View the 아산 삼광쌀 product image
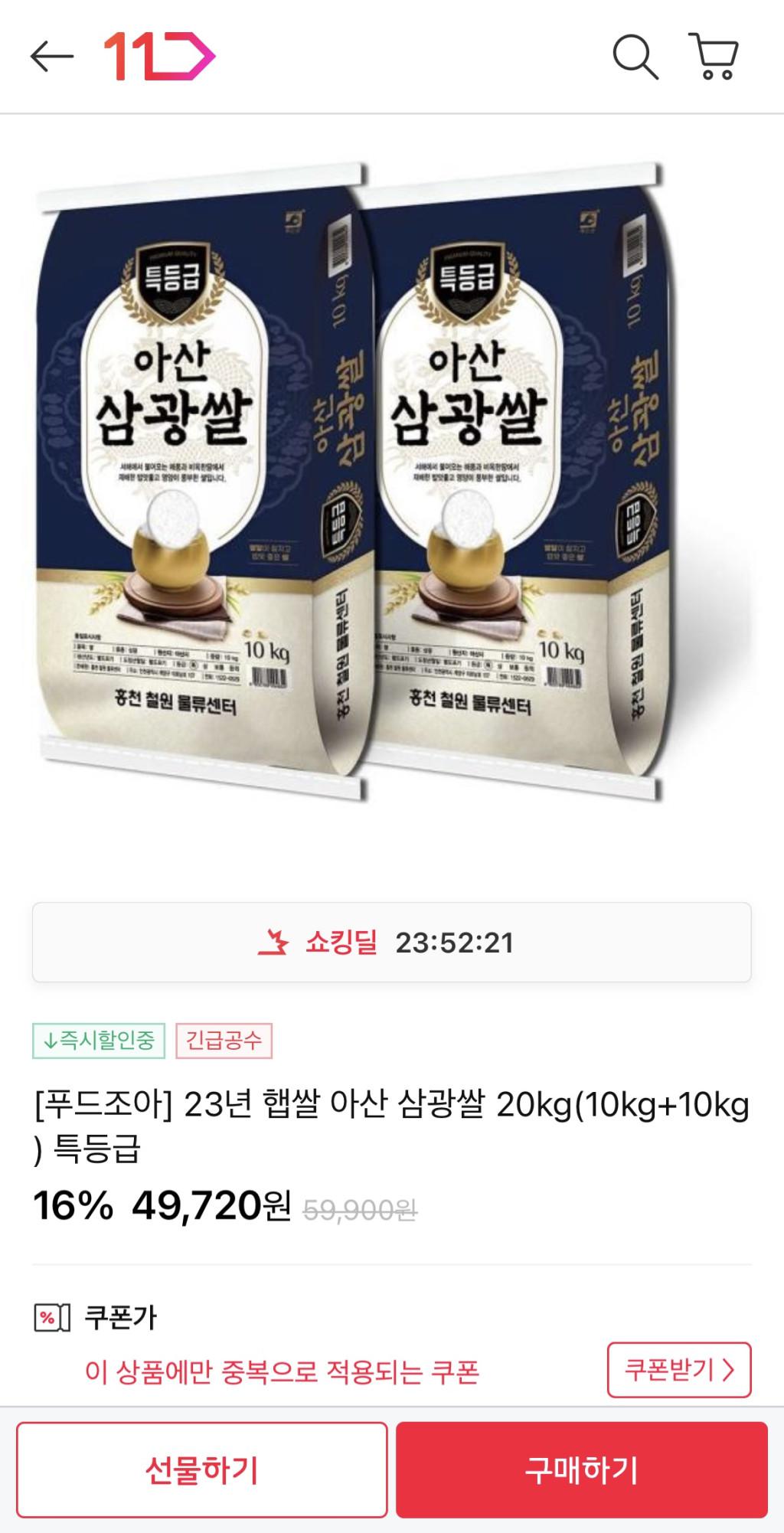 pyautogui.click(x=352, y=482)
